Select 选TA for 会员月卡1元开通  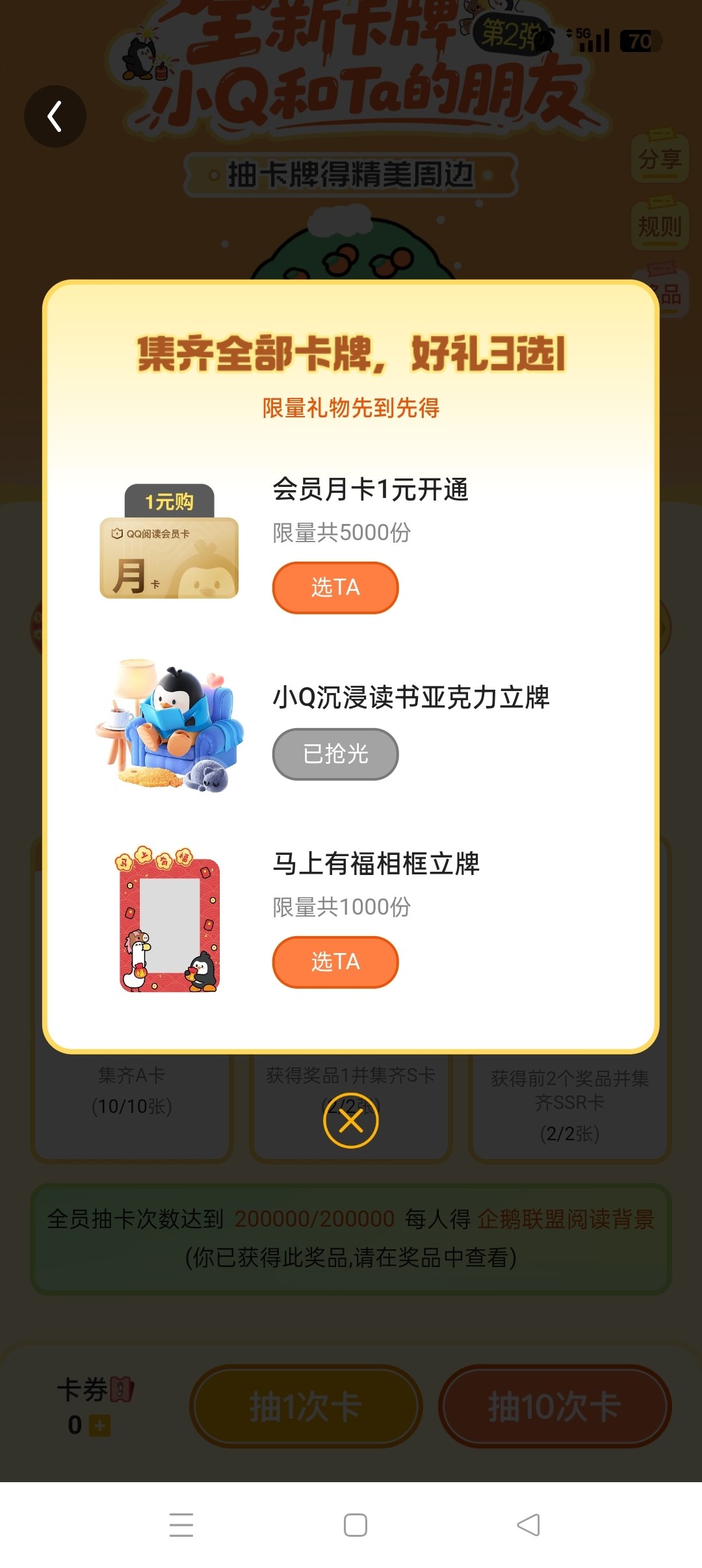click(335, 587)
